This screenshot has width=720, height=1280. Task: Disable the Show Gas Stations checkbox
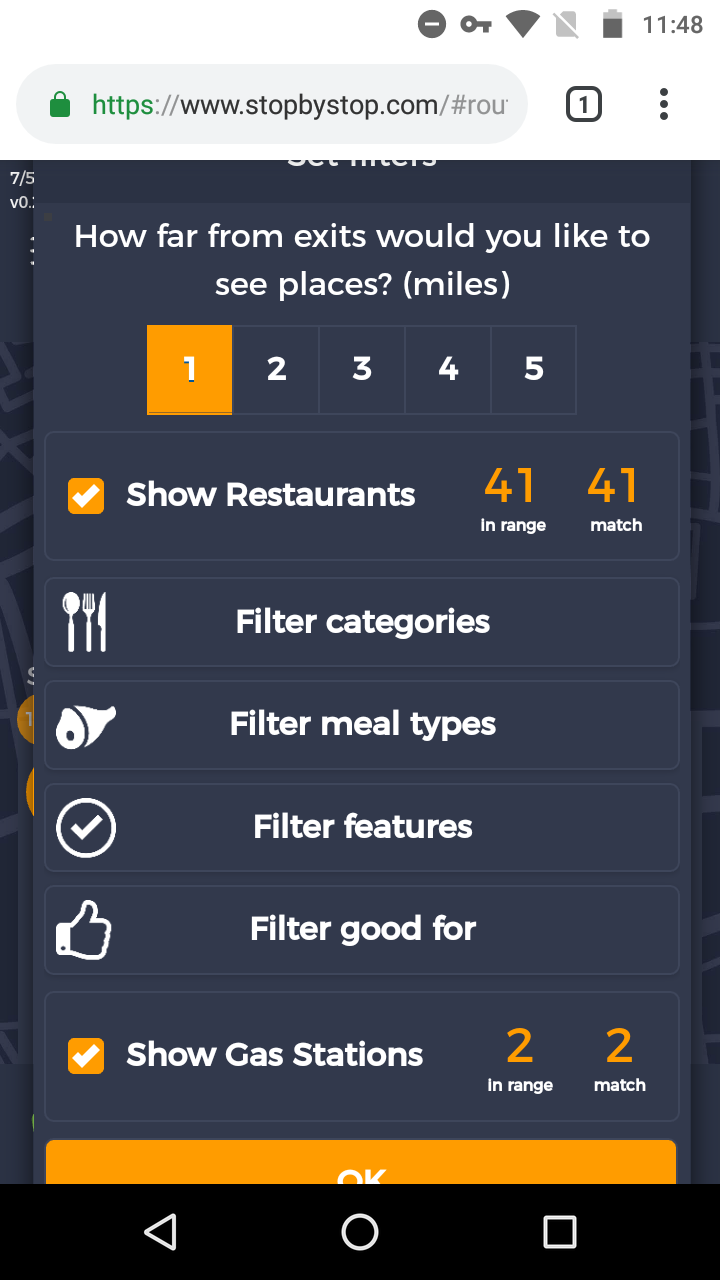pos(86,1056)
